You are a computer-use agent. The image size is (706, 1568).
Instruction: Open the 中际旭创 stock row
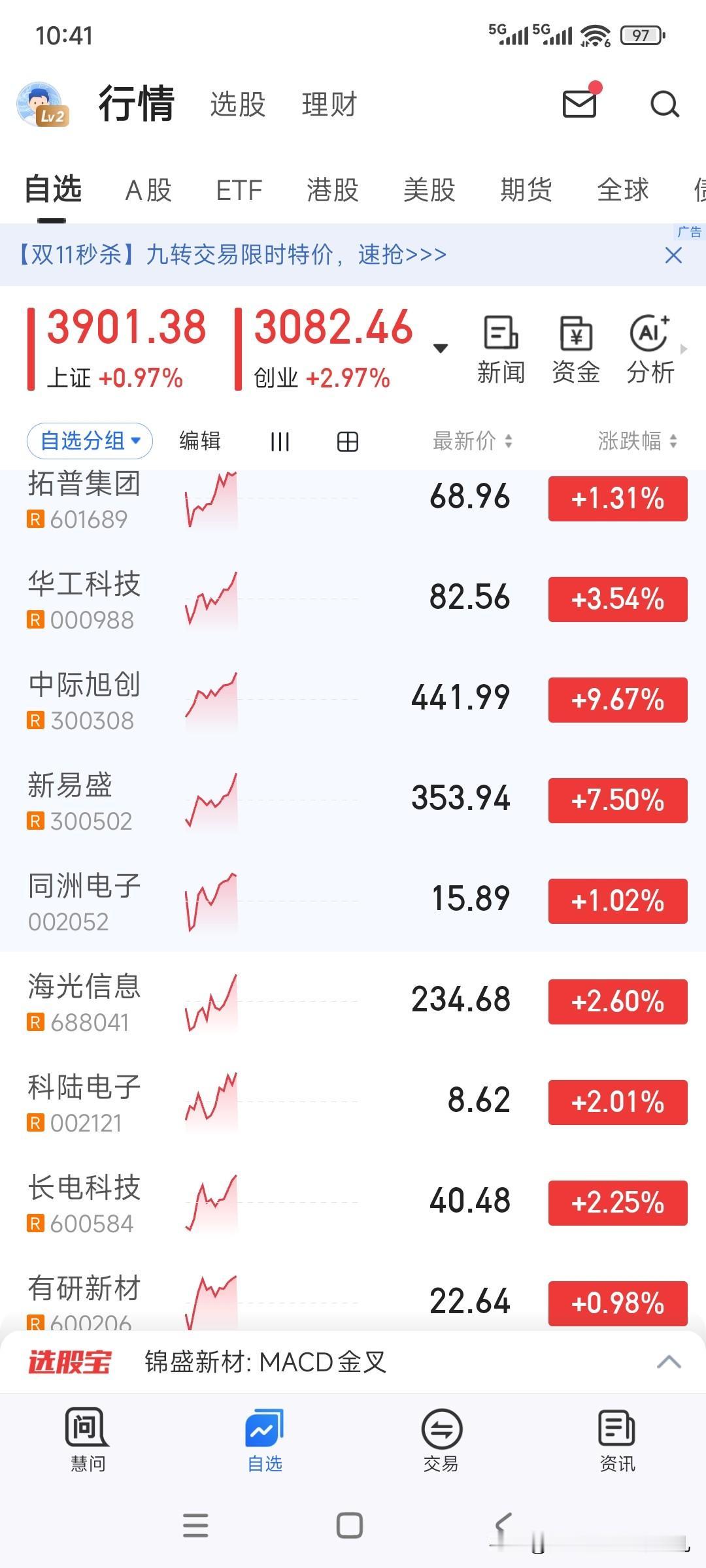click(261, 700)
